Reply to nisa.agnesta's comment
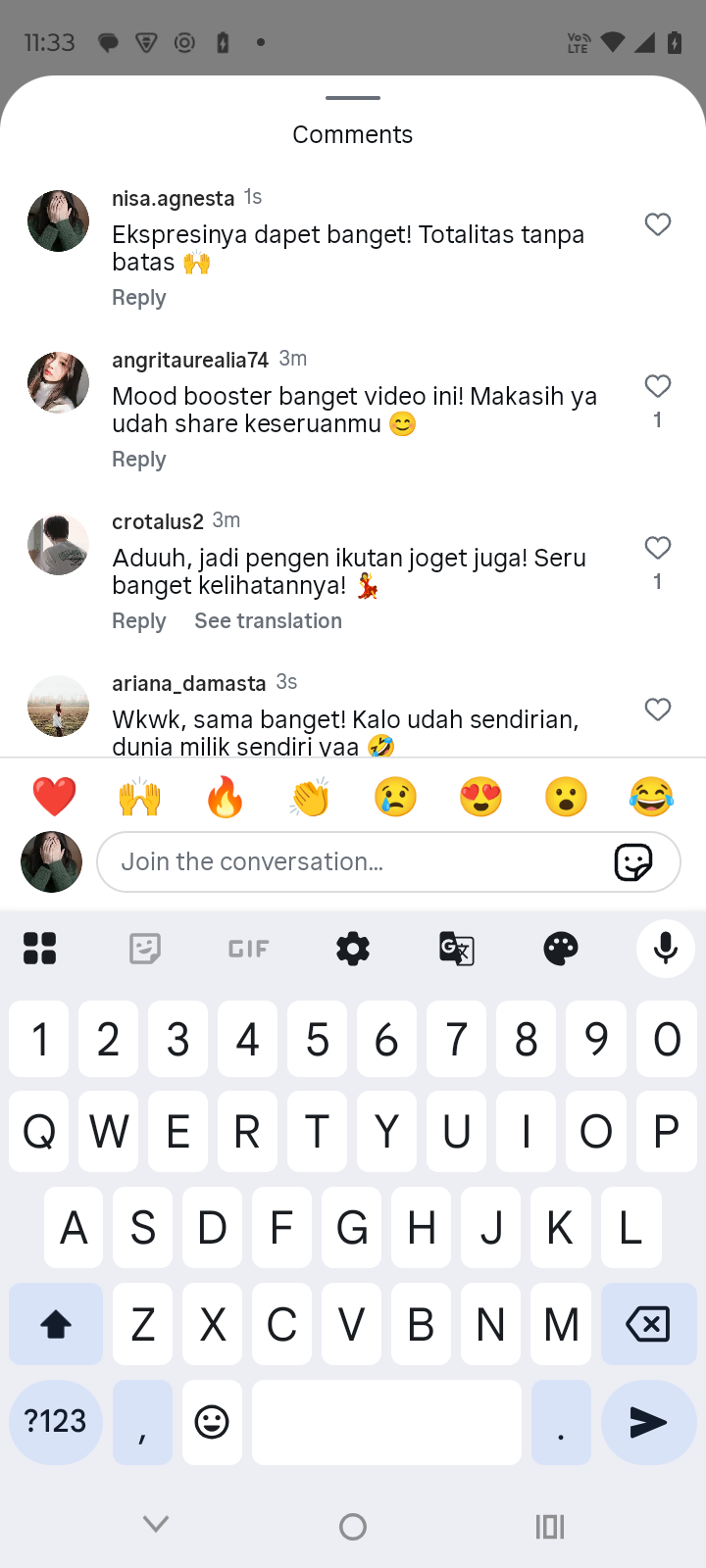Image resolution: width=706 pixels, height=1568 pixels. pyautogui.click(x=139, y=298)
